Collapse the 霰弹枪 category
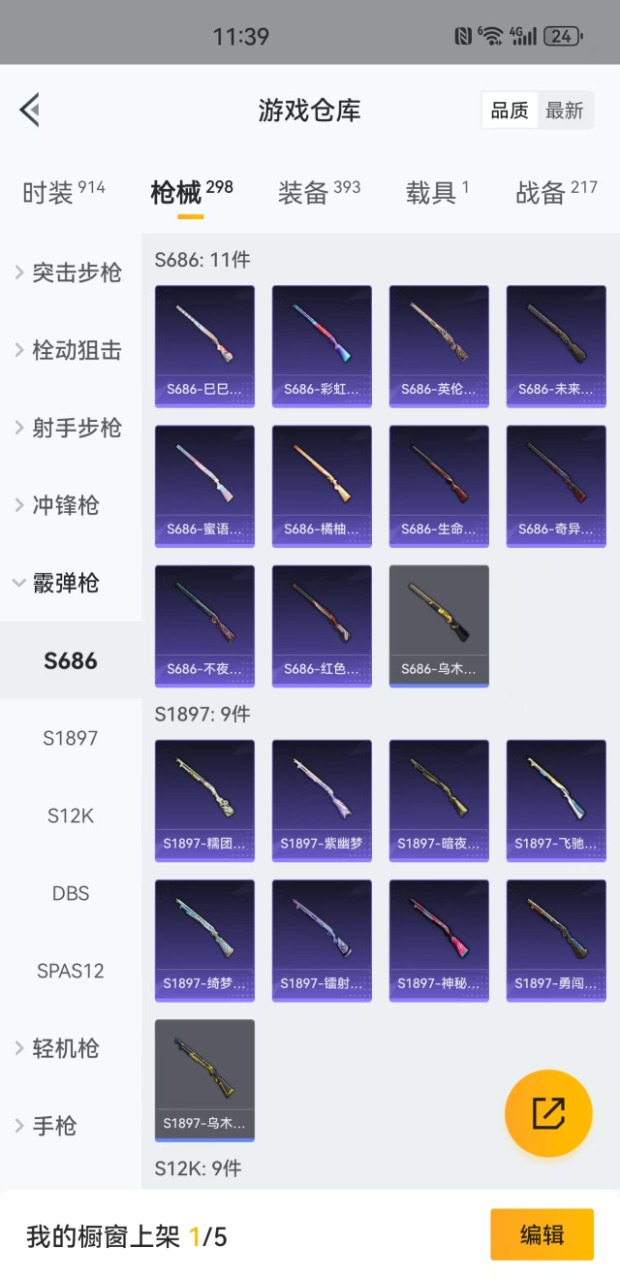This screenshot has width=620, height=1280. (x=70, y=583)
